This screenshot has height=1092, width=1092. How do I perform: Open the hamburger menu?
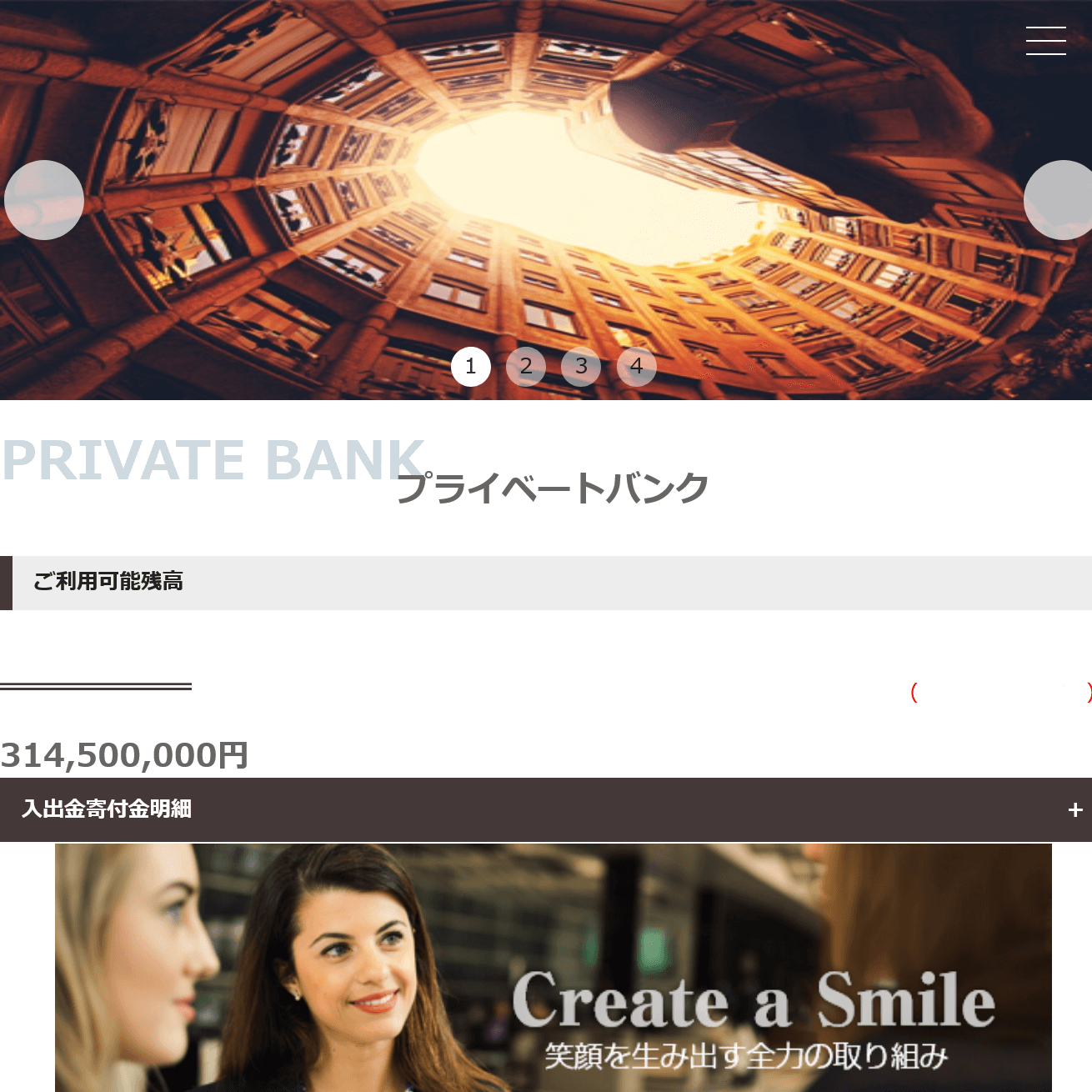click(1045, 41)
